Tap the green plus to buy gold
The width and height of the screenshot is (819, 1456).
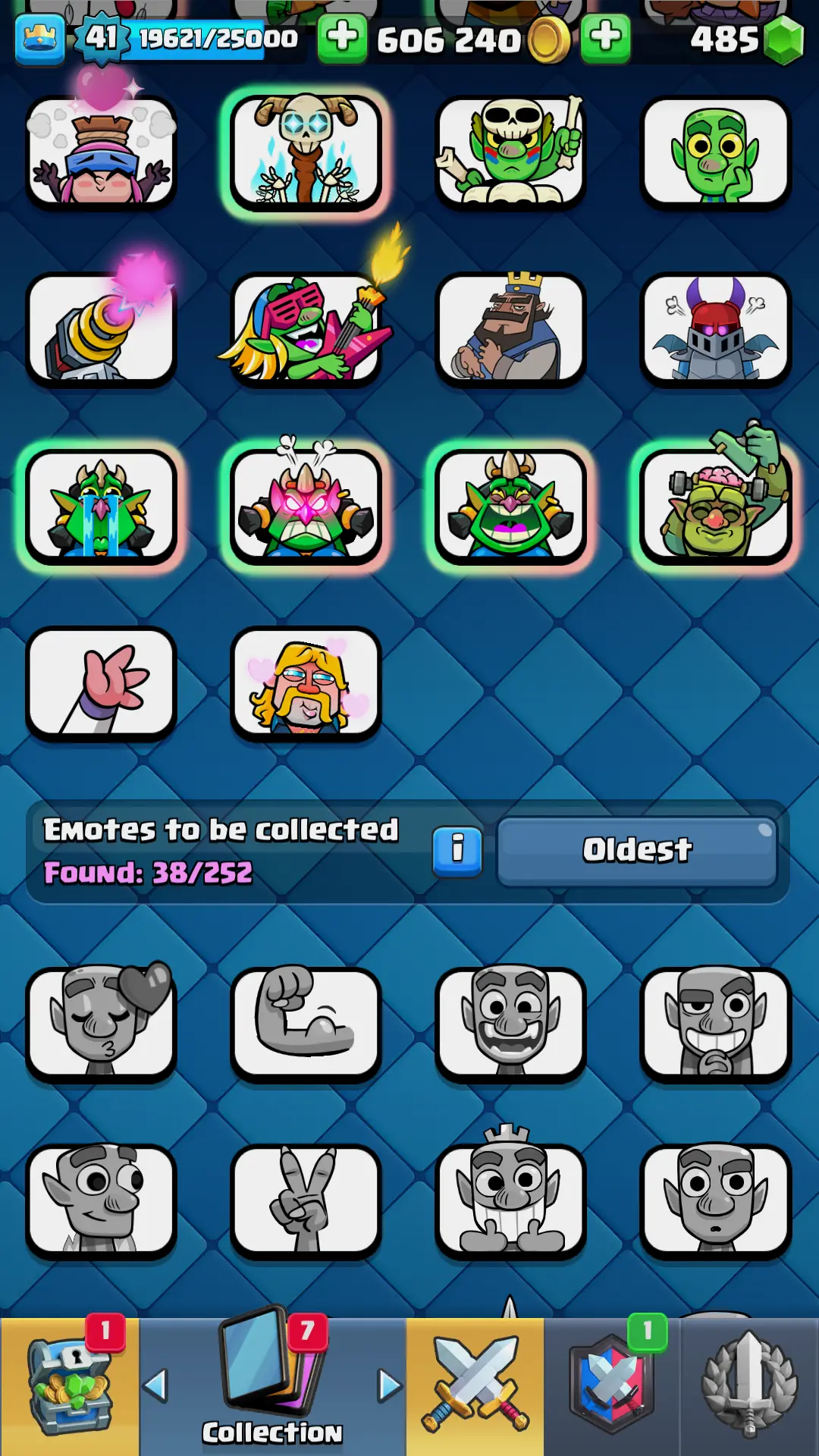(x=342, y=38)
